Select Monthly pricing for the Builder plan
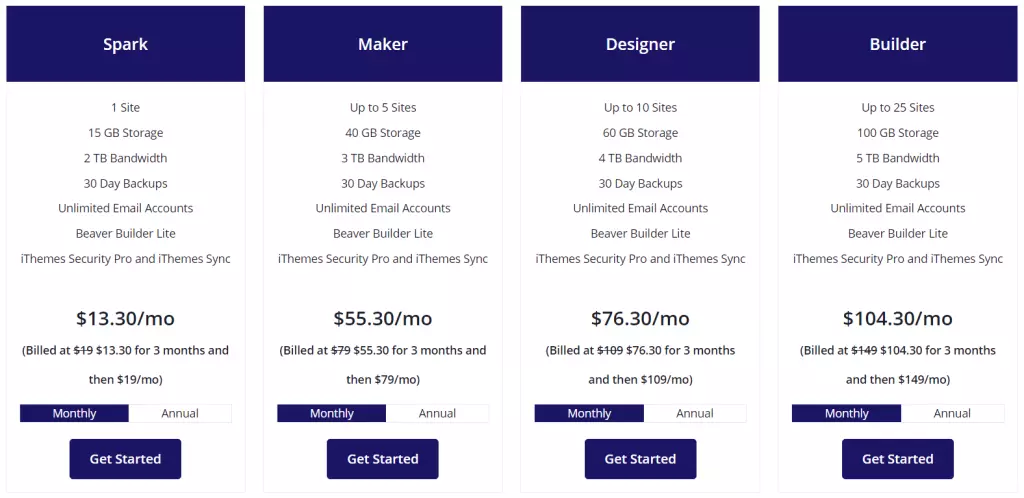Image resolution: width=1024 pixels, height=498 pixels. click(847, 413)
